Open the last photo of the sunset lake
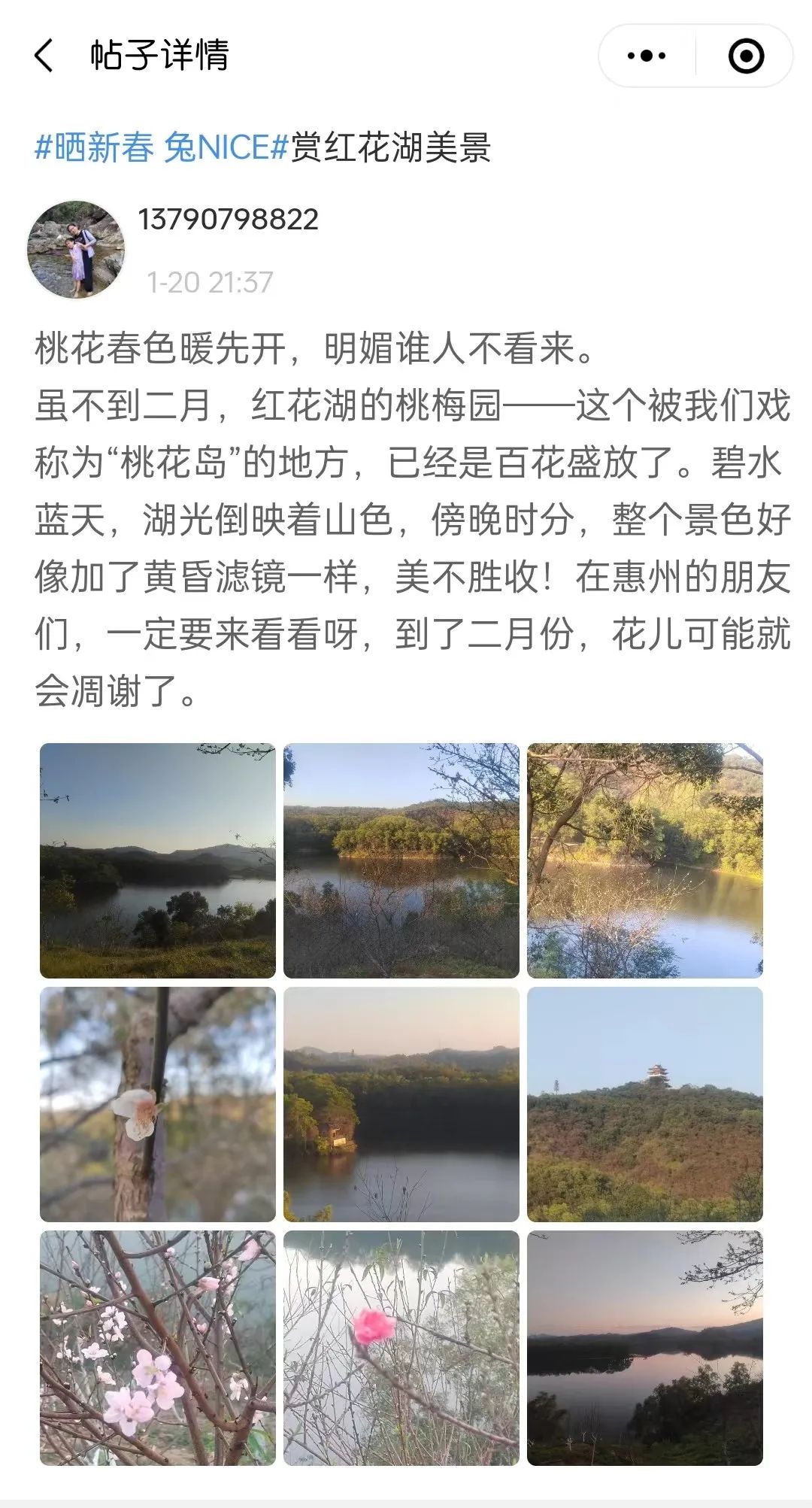 (x=645, y=1348)
